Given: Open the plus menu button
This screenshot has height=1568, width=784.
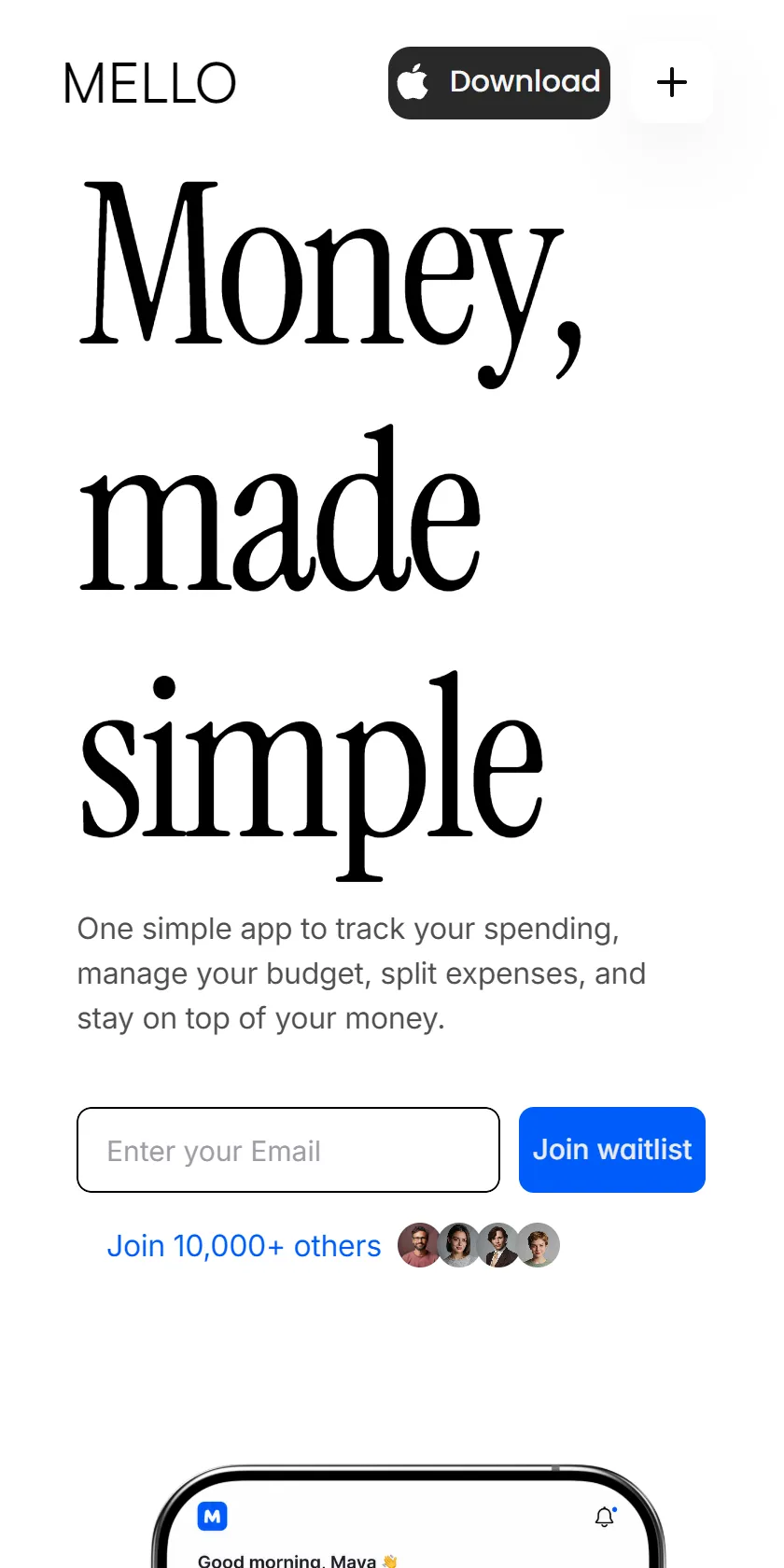Looking at the screenshot, I should tap(672, 83).
